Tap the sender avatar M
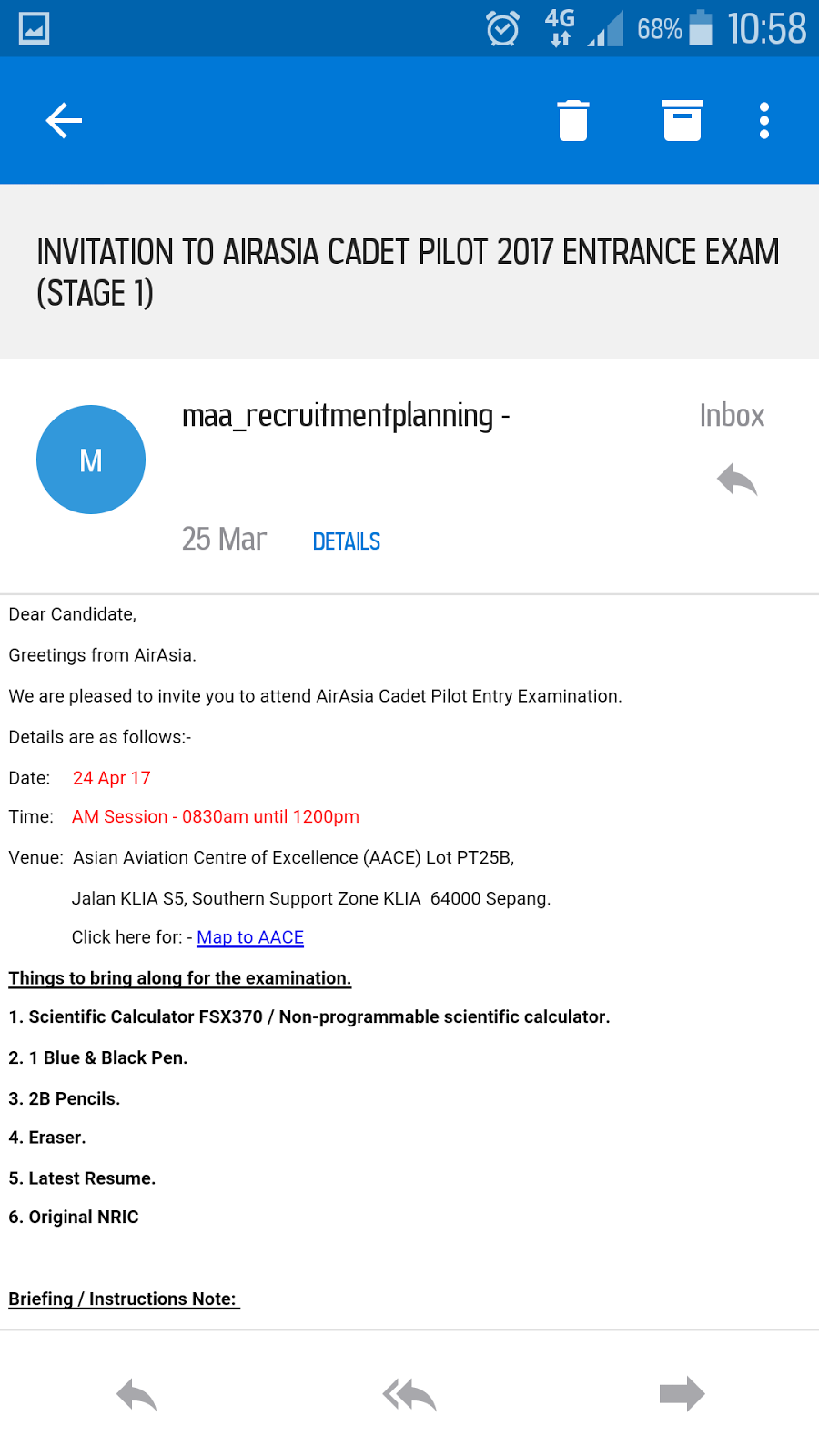The width and height of the screenshot is (819, 1456). [x=91, y=460]
